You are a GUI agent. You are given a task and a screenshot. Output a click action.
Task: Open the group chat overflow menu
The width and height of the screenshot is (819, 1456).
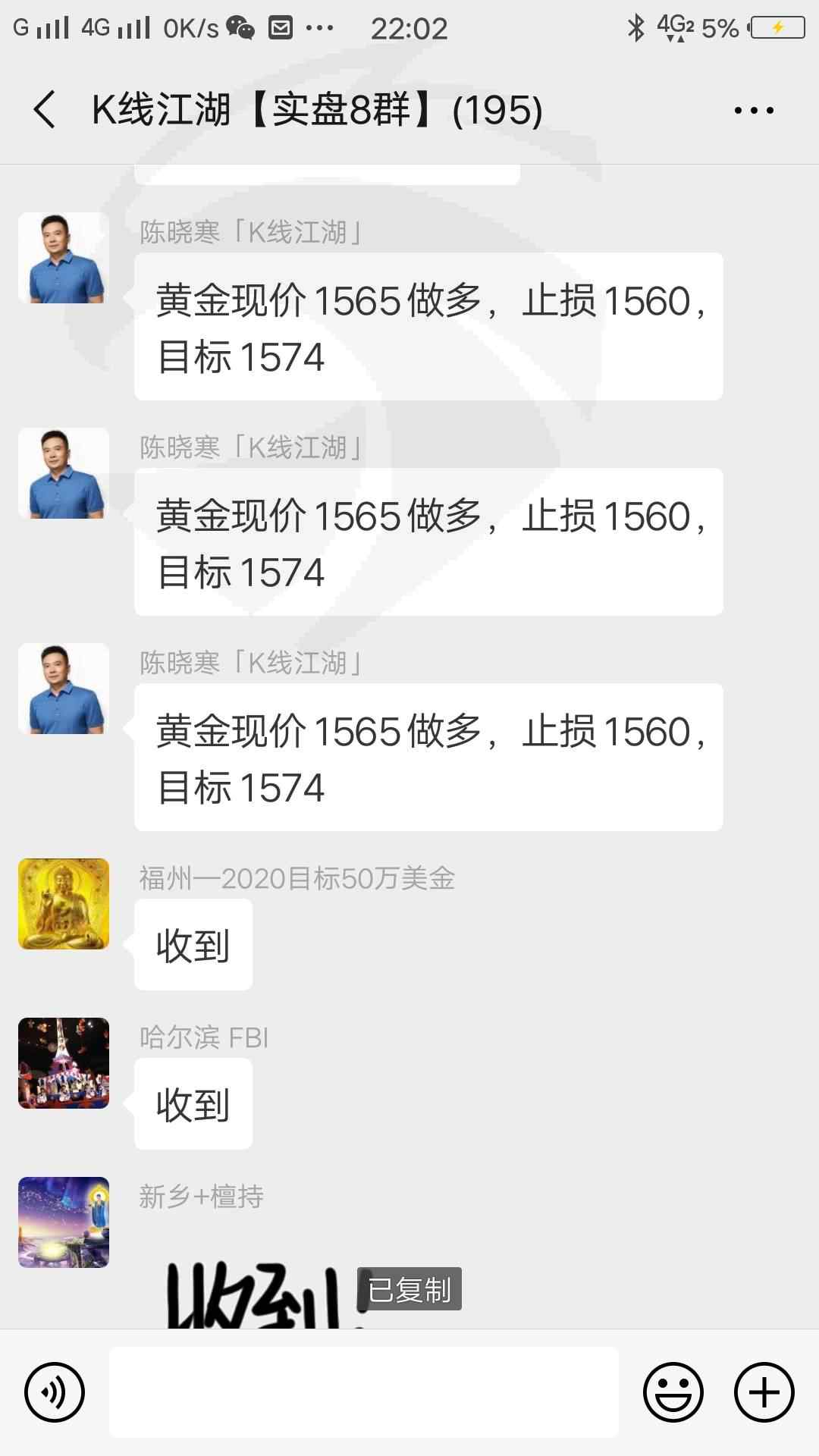pos(754,111)
